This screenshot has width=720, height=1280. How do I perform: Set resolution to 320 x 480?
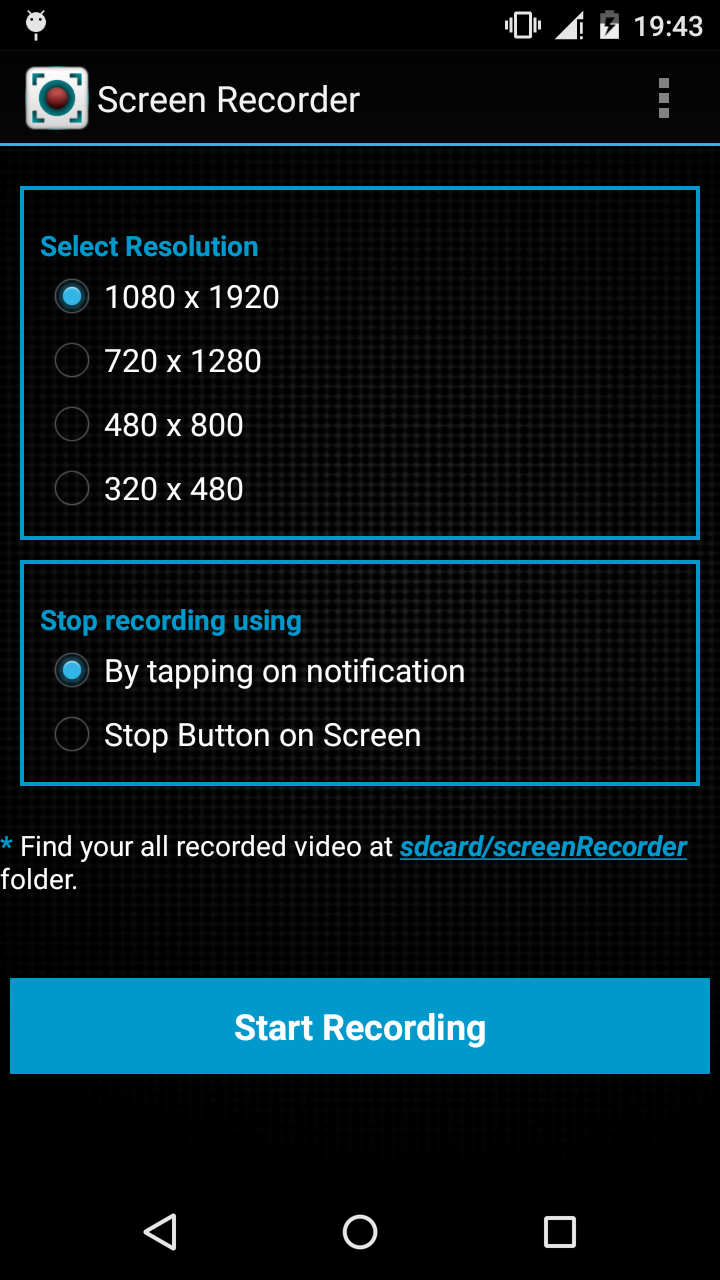click(x=148, y=489)
